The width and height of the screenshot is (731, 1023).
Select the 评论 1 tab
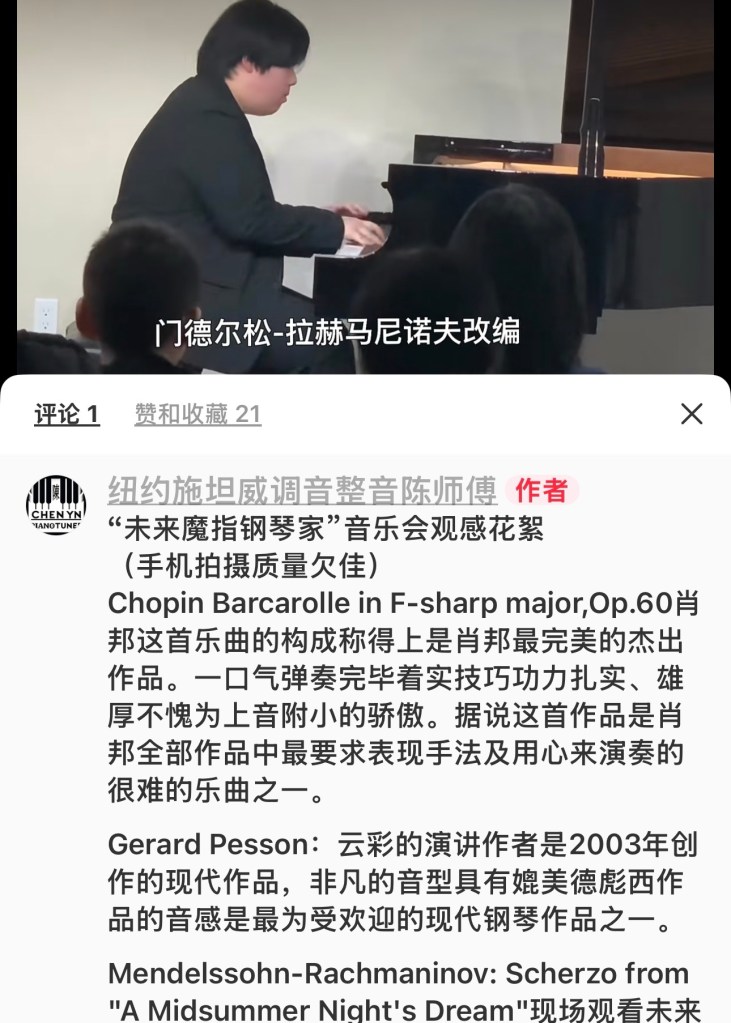67,414
